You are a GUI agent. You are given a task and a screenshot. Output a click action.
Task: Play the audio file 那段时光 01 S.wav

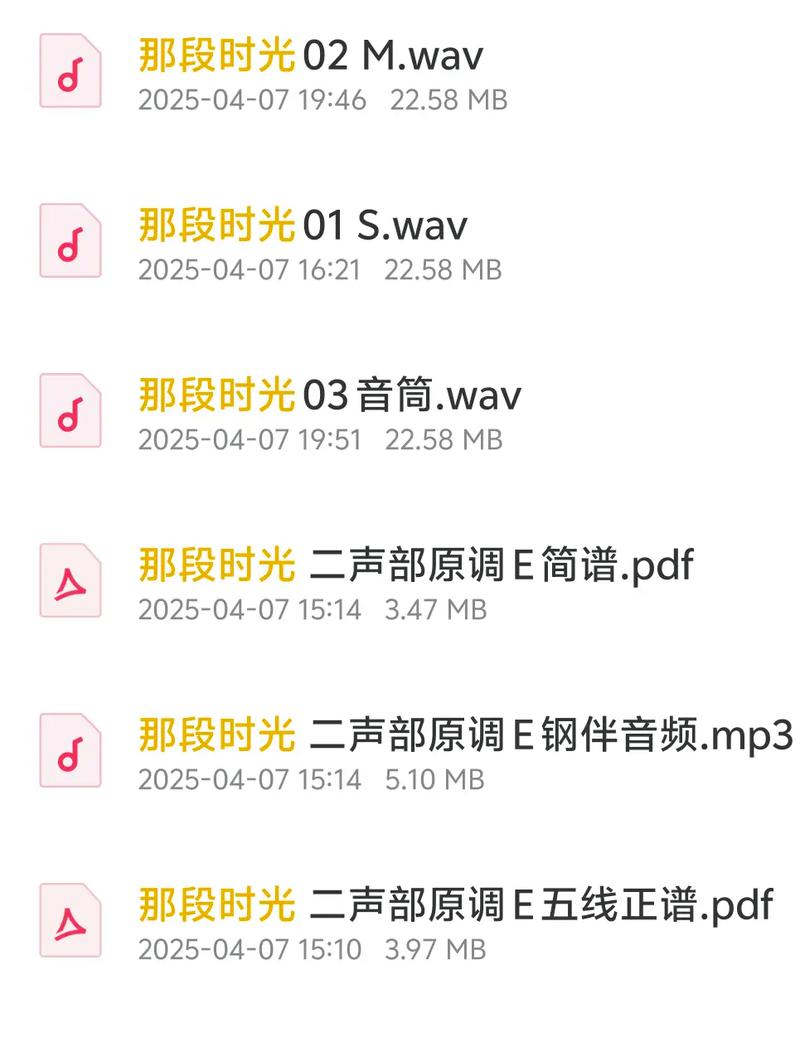click(302, 226)
